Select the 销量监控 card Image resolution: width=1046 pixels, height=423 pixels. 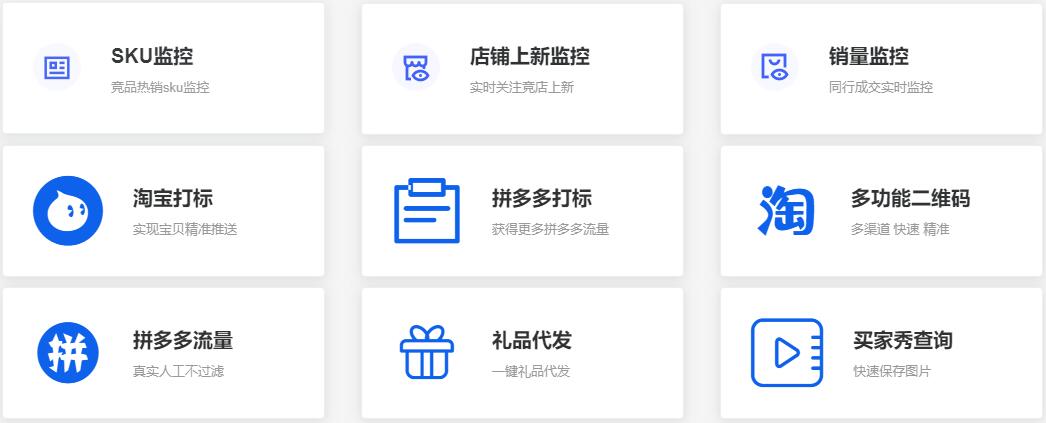coord(881,68)
